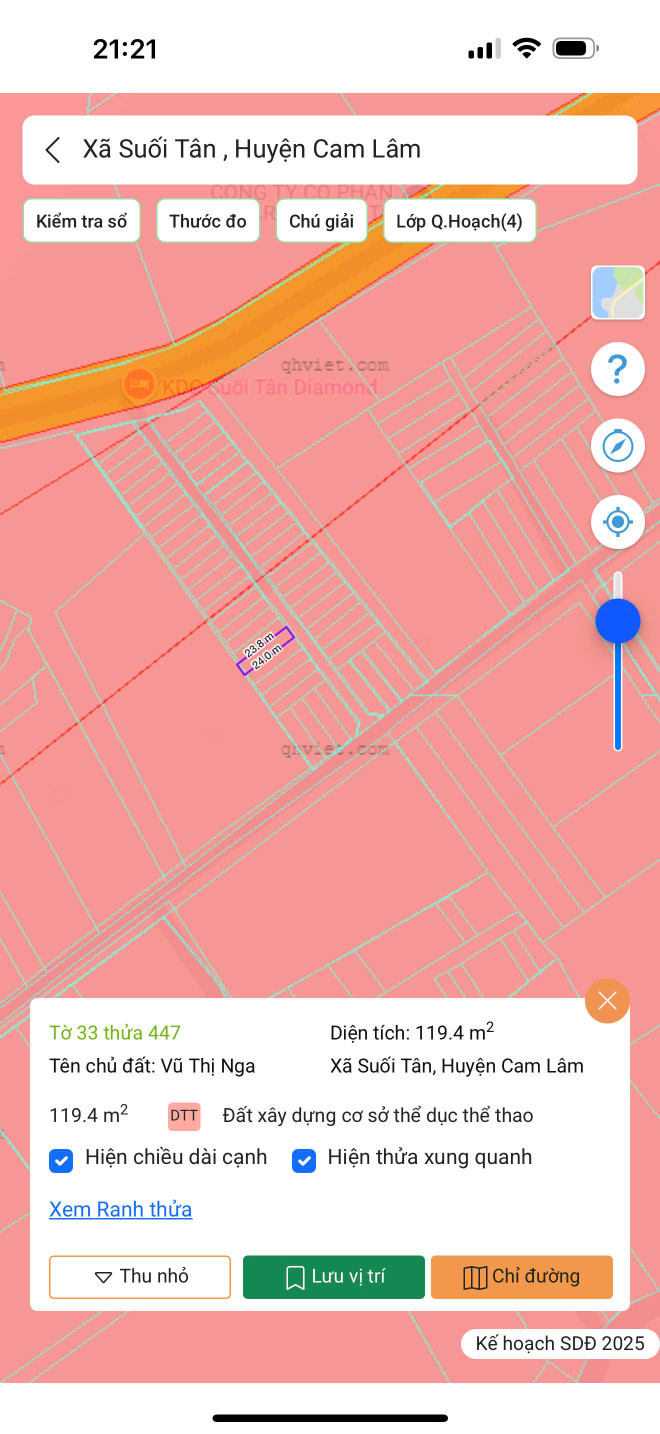Save this location with Lưu vị trí

point(334,1277)
